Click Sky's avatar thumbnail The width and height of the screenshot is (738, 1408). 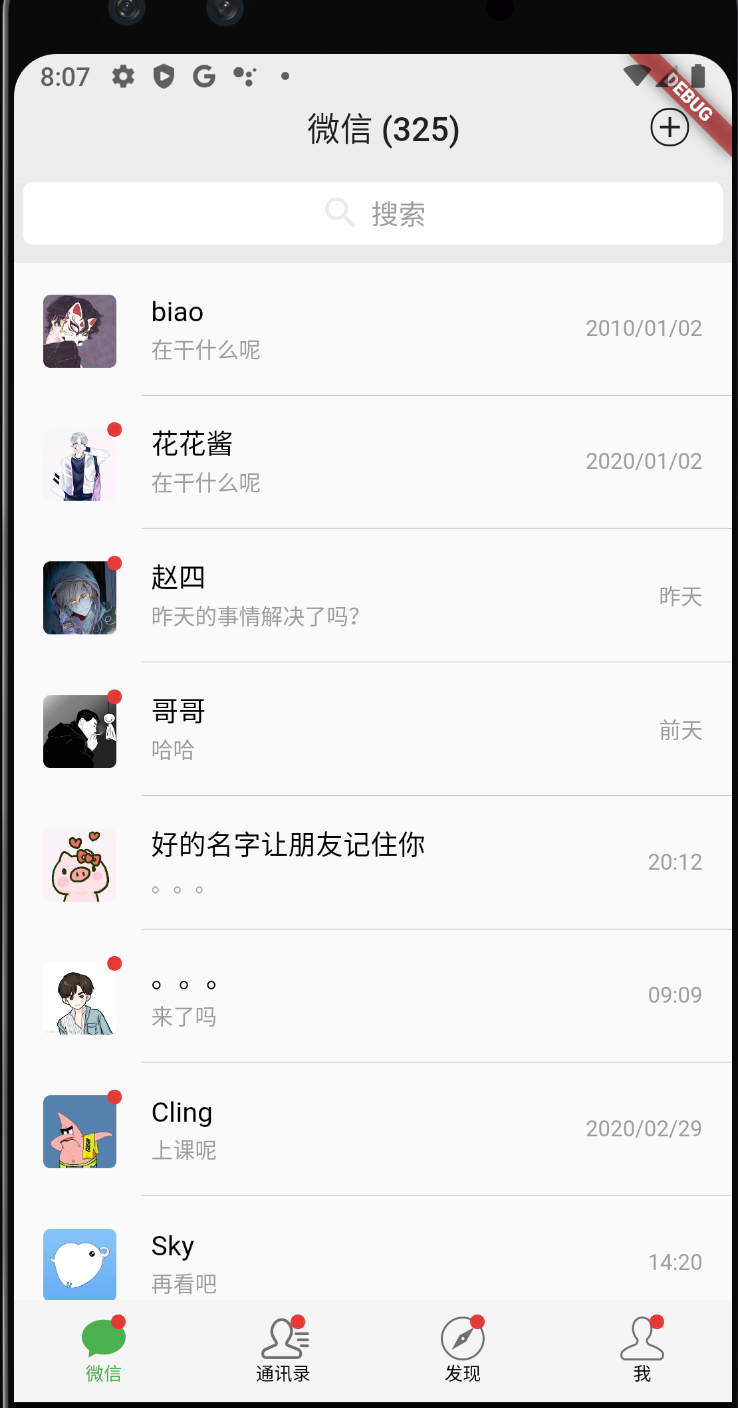(79, 1264)
